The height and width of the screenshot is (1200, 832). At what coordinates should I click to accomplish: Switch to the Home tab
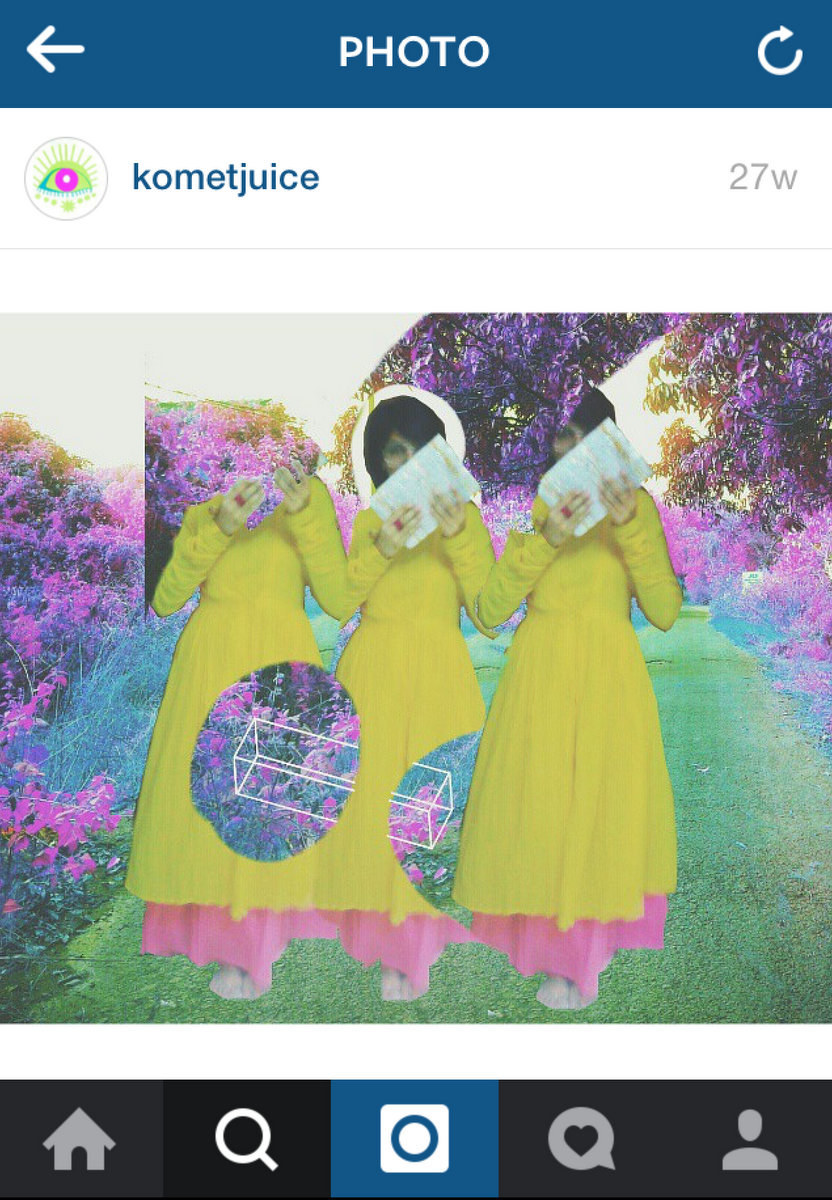[x=80, y=1140]
